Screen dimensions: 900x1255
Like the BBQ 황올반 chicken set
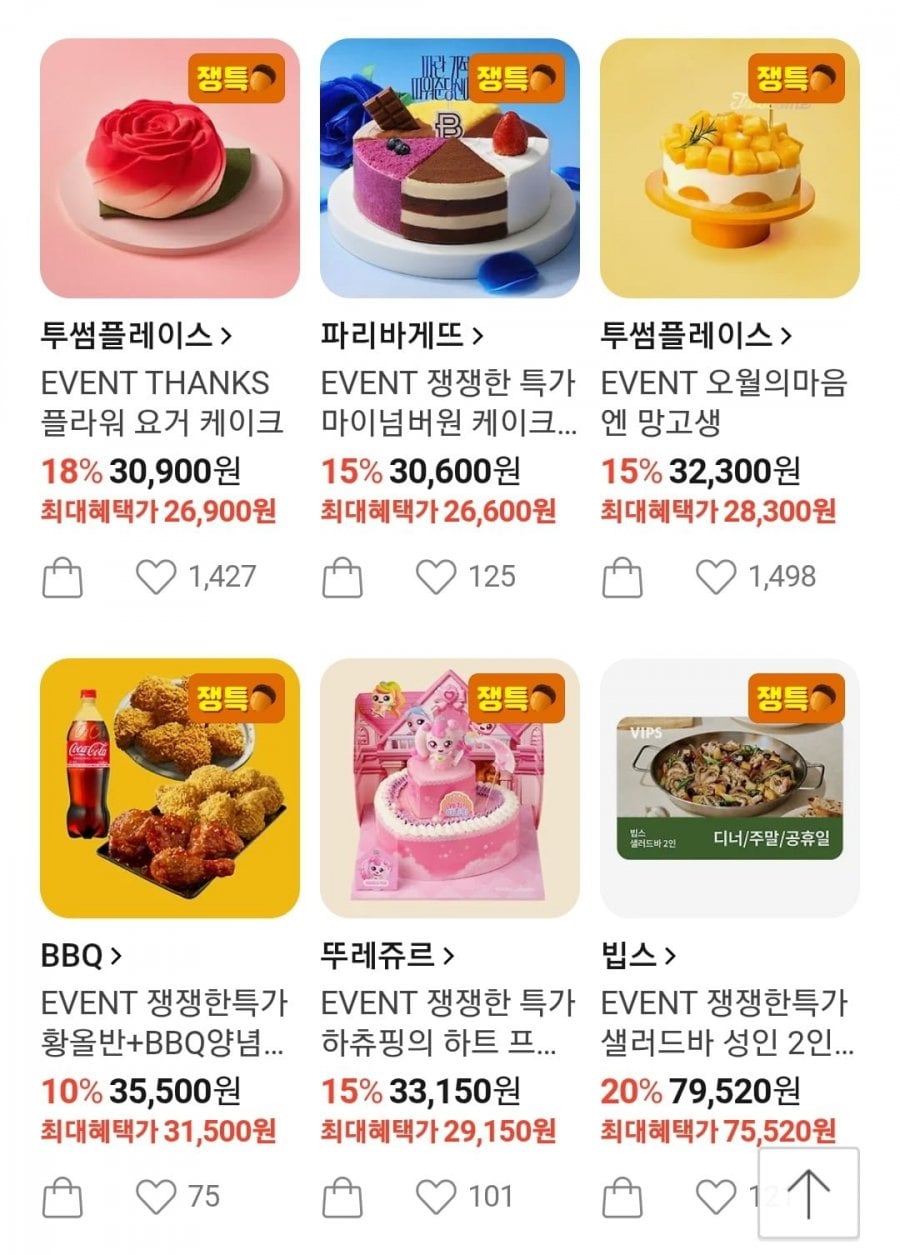coord(155,1197)
